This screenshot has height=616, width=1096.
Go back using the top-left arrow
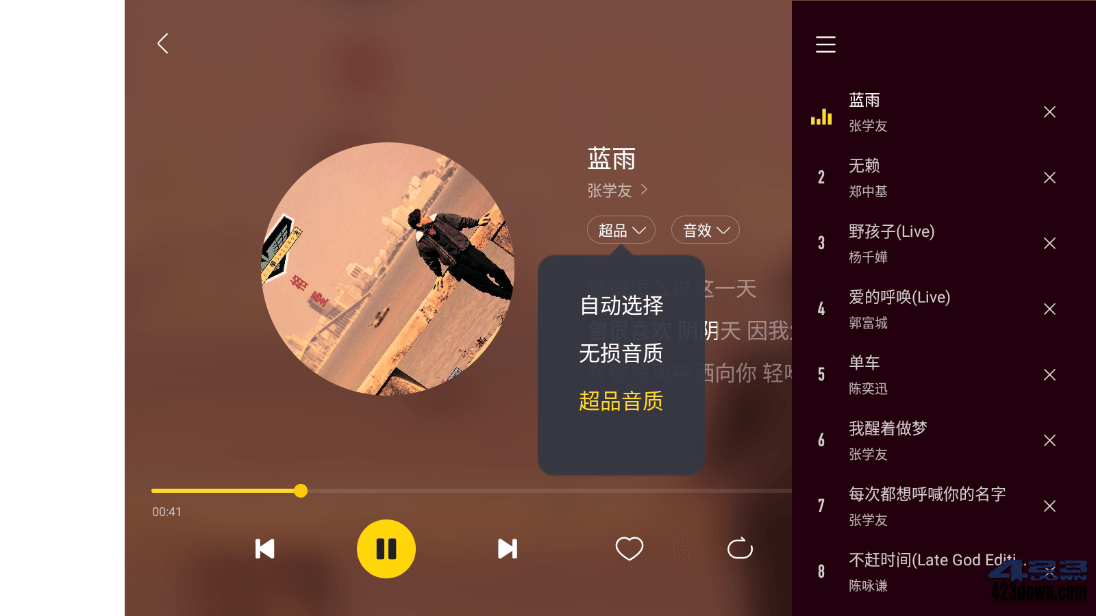tap(163, 43)
